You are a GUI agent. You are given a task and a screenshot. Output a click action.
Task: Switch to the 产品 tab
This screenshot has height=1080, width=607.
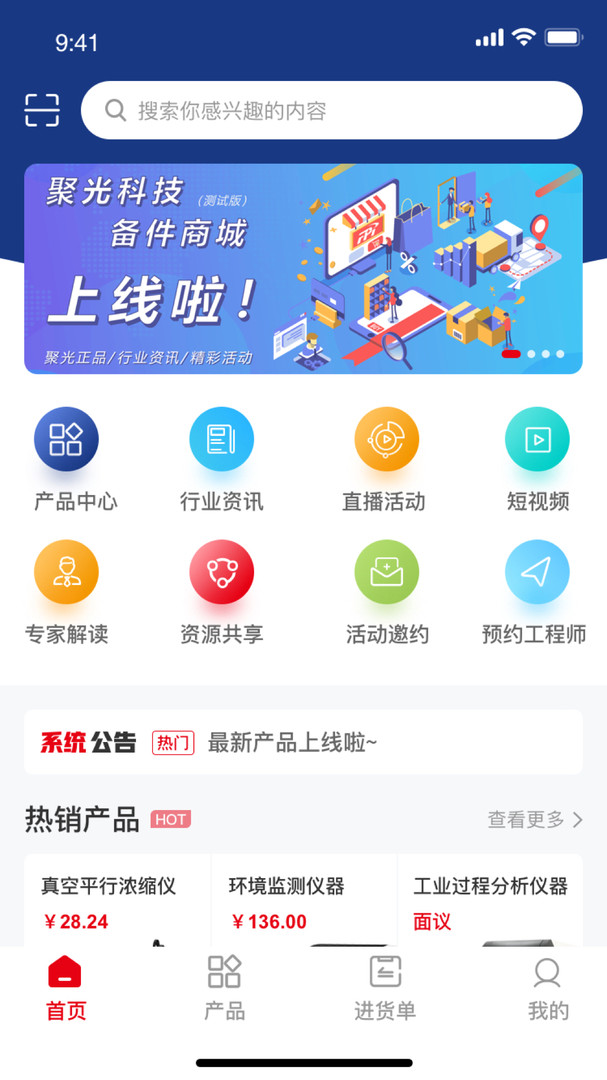[x=224, y=988]
